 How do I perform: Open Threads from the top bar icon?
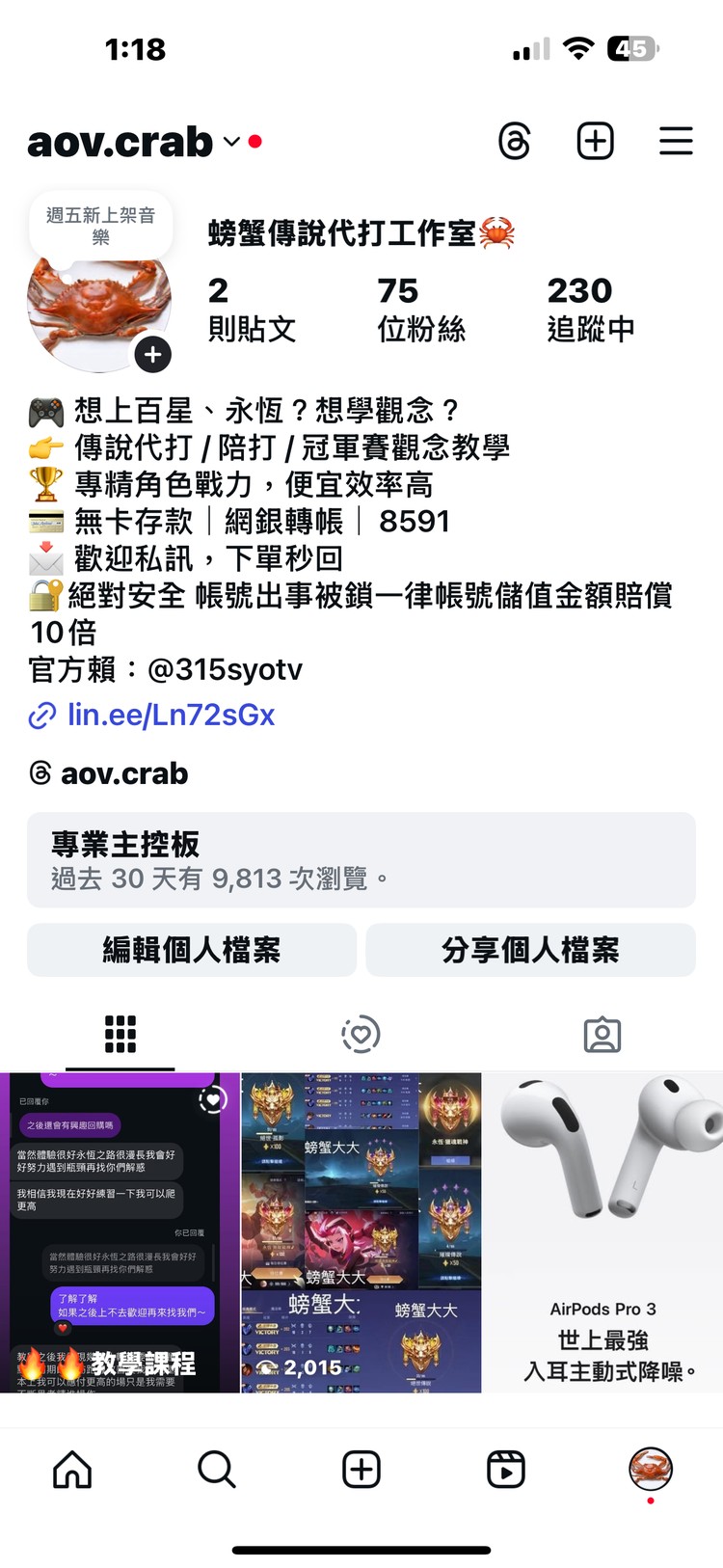pyautogui.click(x=514, y=141)
